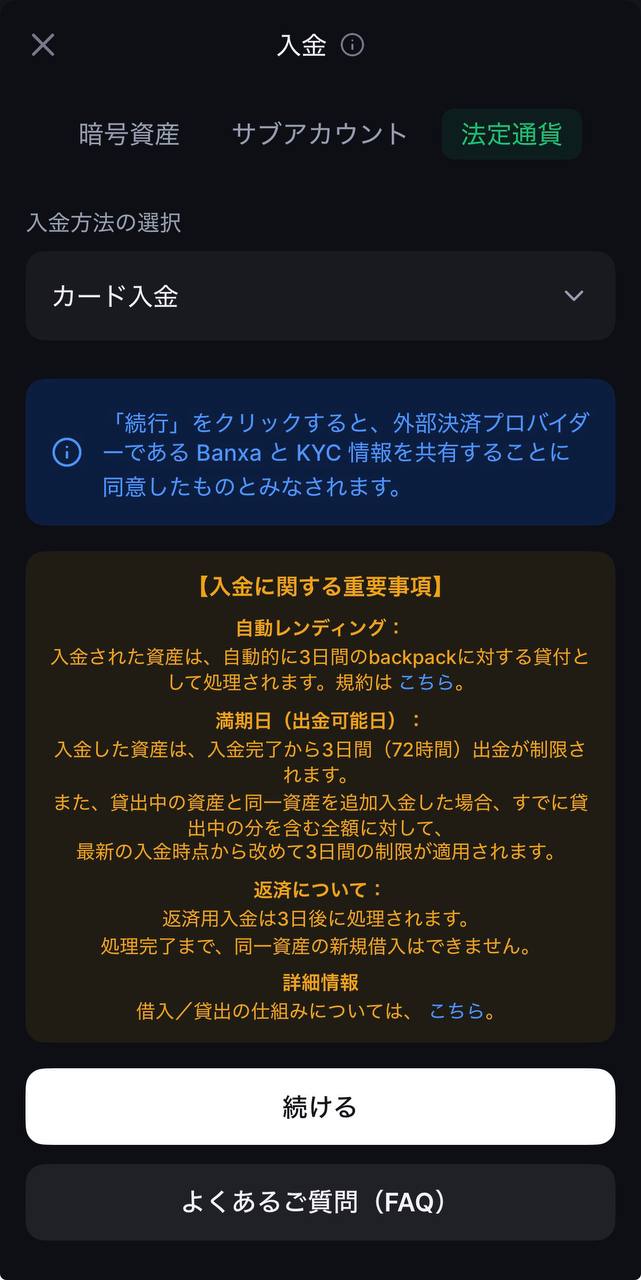Switch to the サブアカウント tab

[x=320, y=134]
